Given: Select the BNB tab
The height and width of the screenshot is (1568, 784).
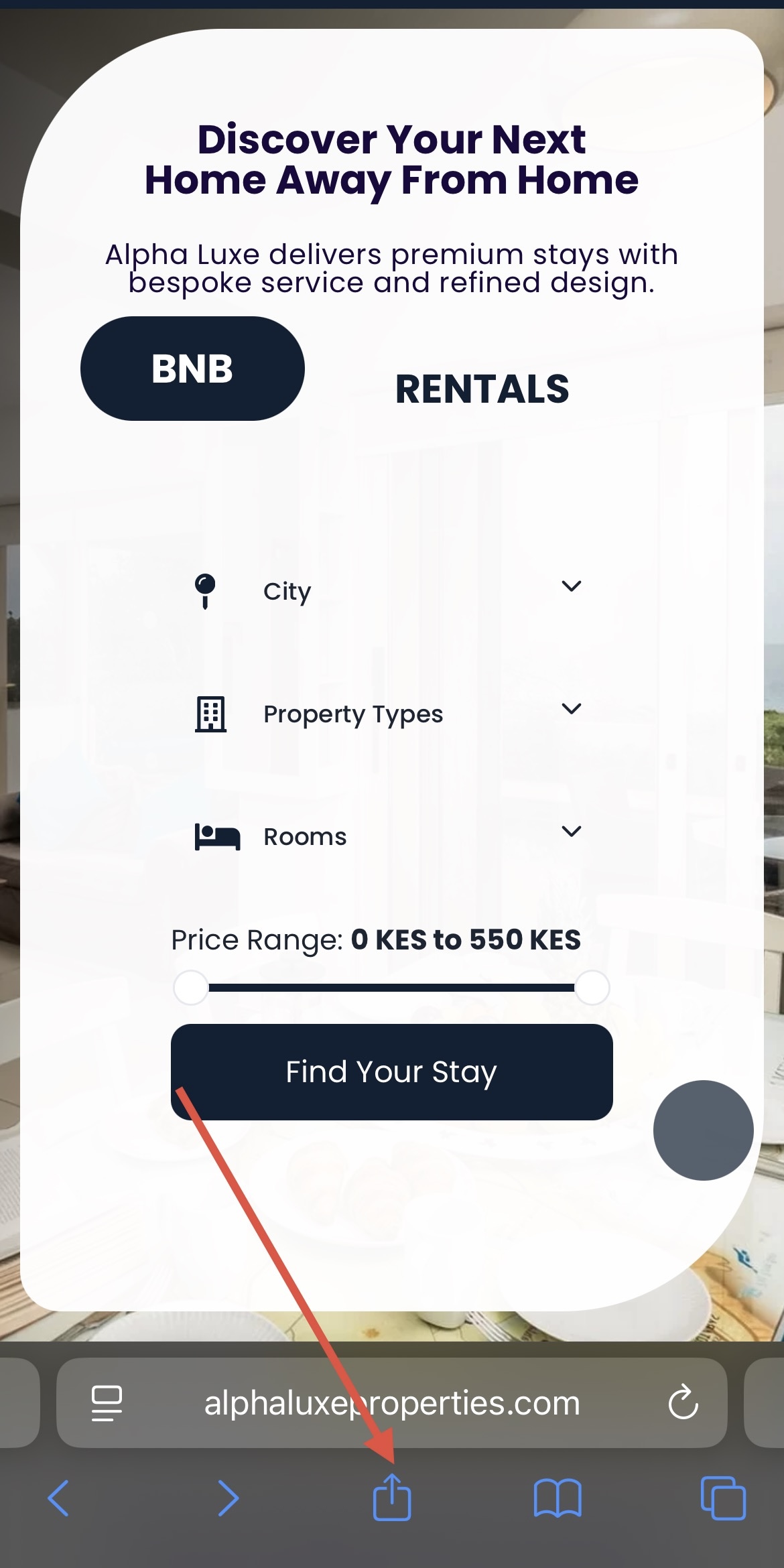Looking at the screenshot, I should coord(192,369).
